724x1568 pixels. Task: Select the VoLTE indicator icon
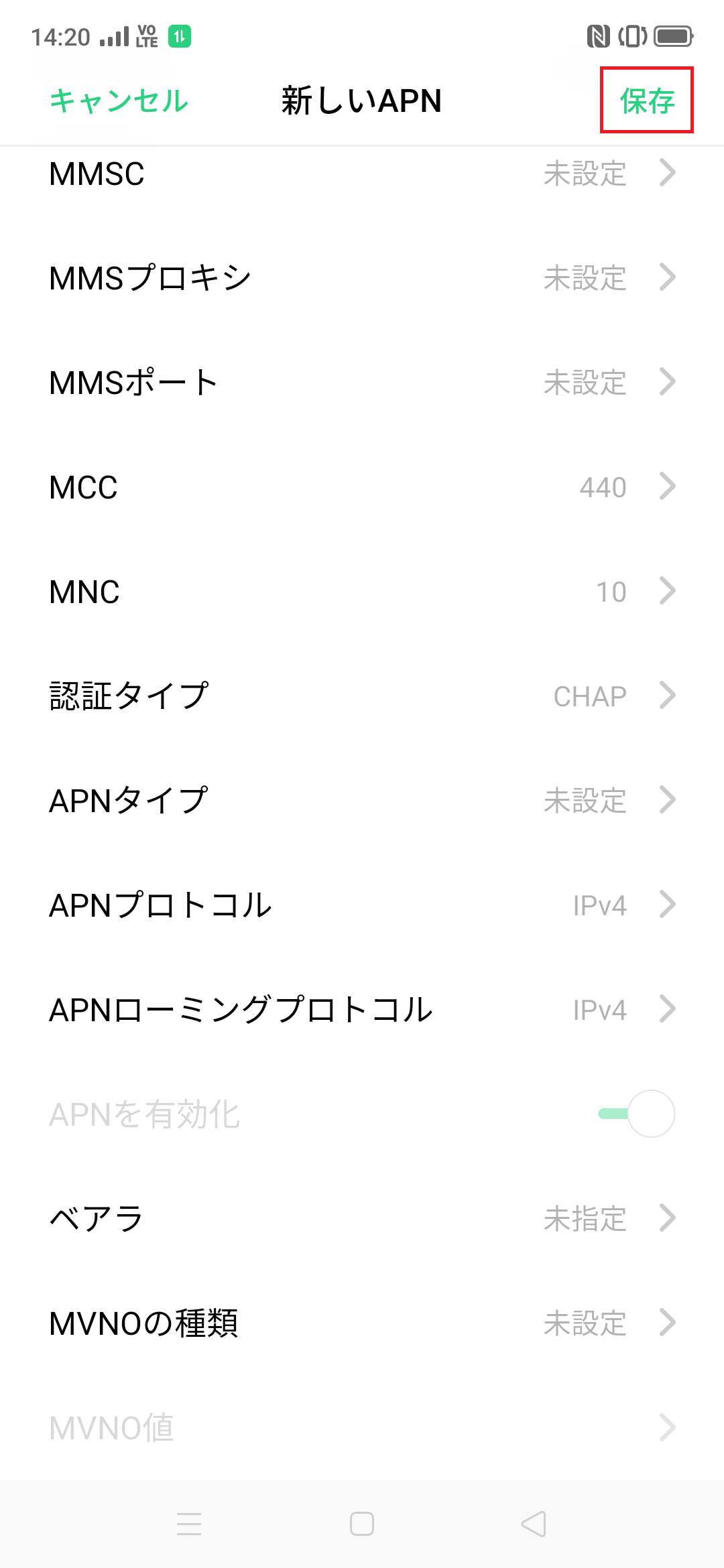[147, 37]
